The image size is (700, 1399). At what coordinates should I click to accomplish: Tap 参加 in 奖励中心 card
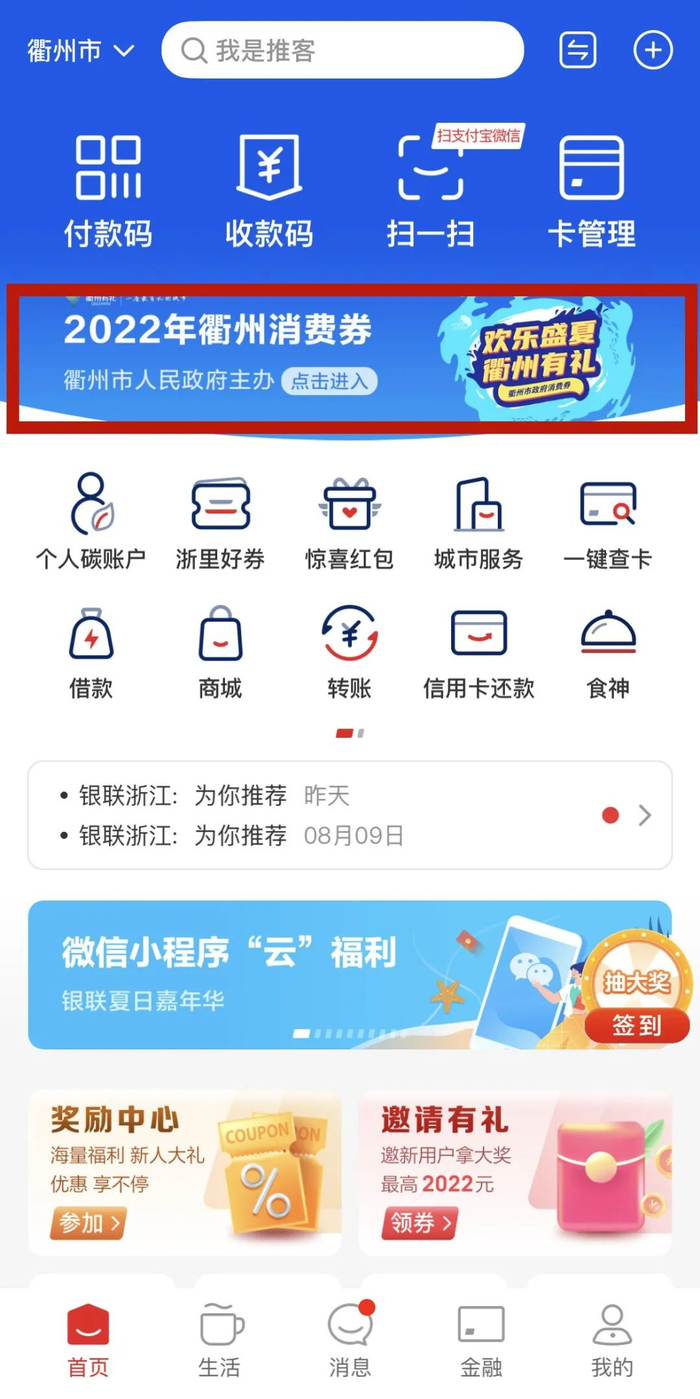[88, 1222]
